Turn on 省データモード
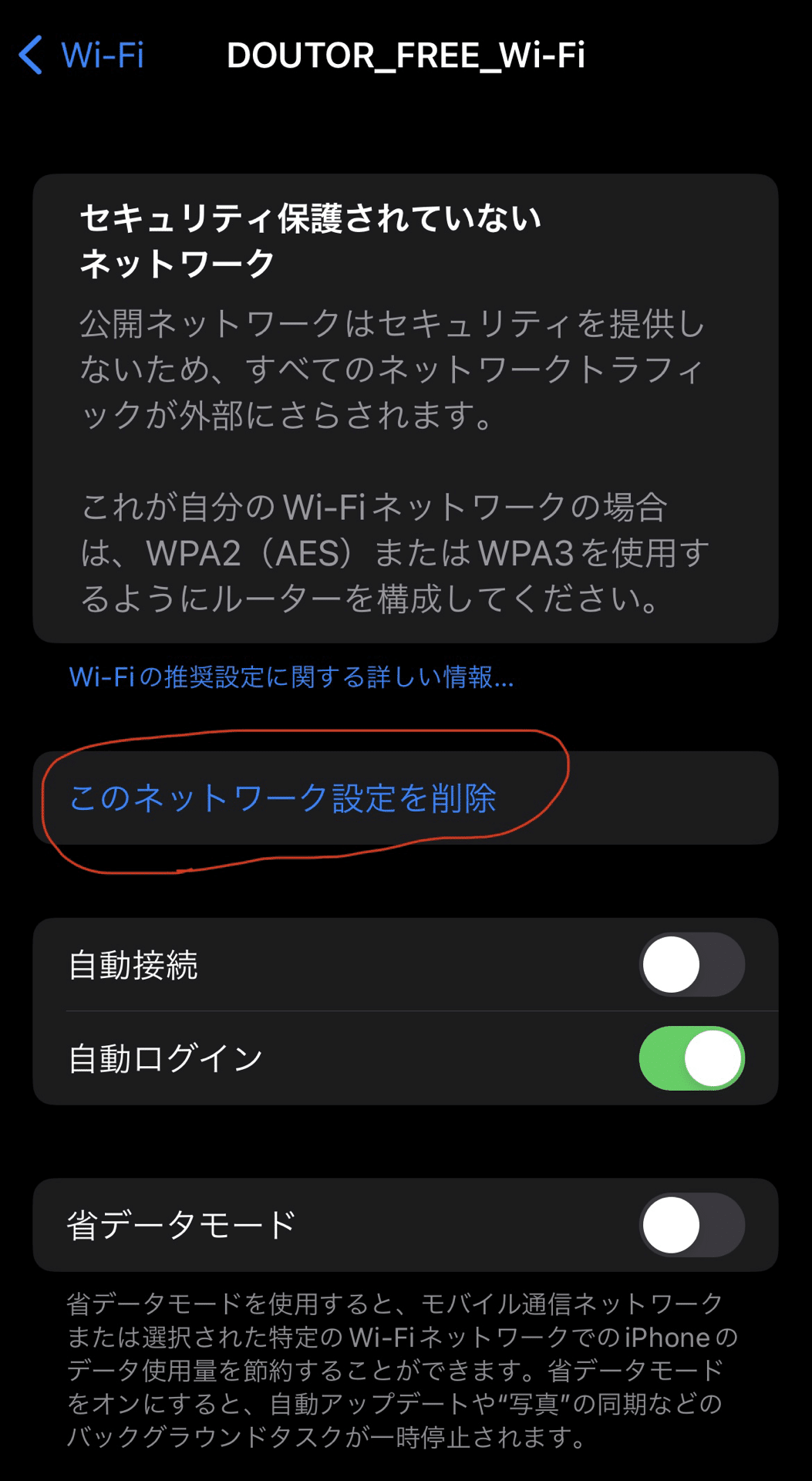812x1481 pixels. (x=691, y=1225)
